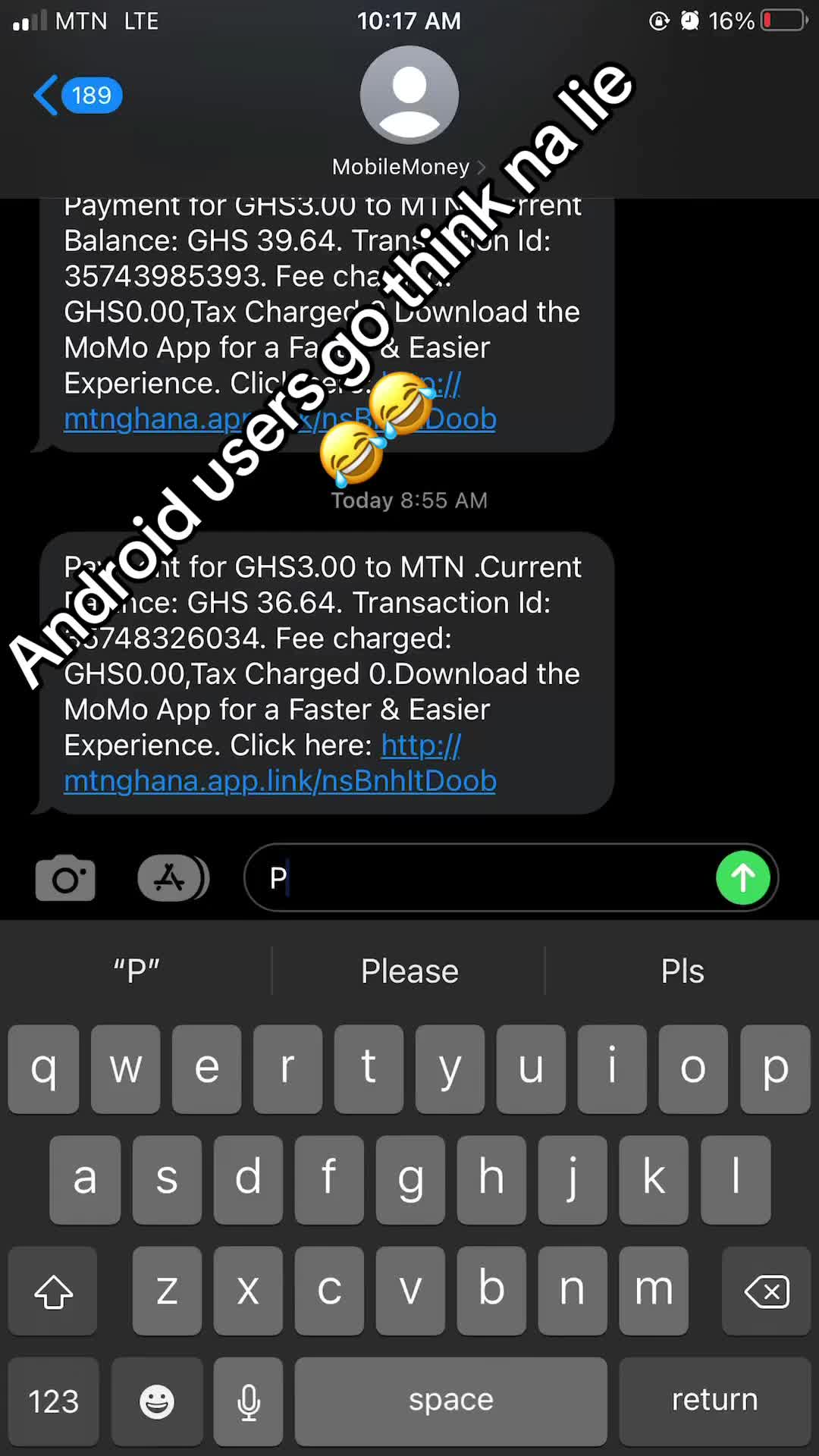This screenshot has width=819, height=1456.
Task: Go back to the messages list
Action: click(76, 96)
